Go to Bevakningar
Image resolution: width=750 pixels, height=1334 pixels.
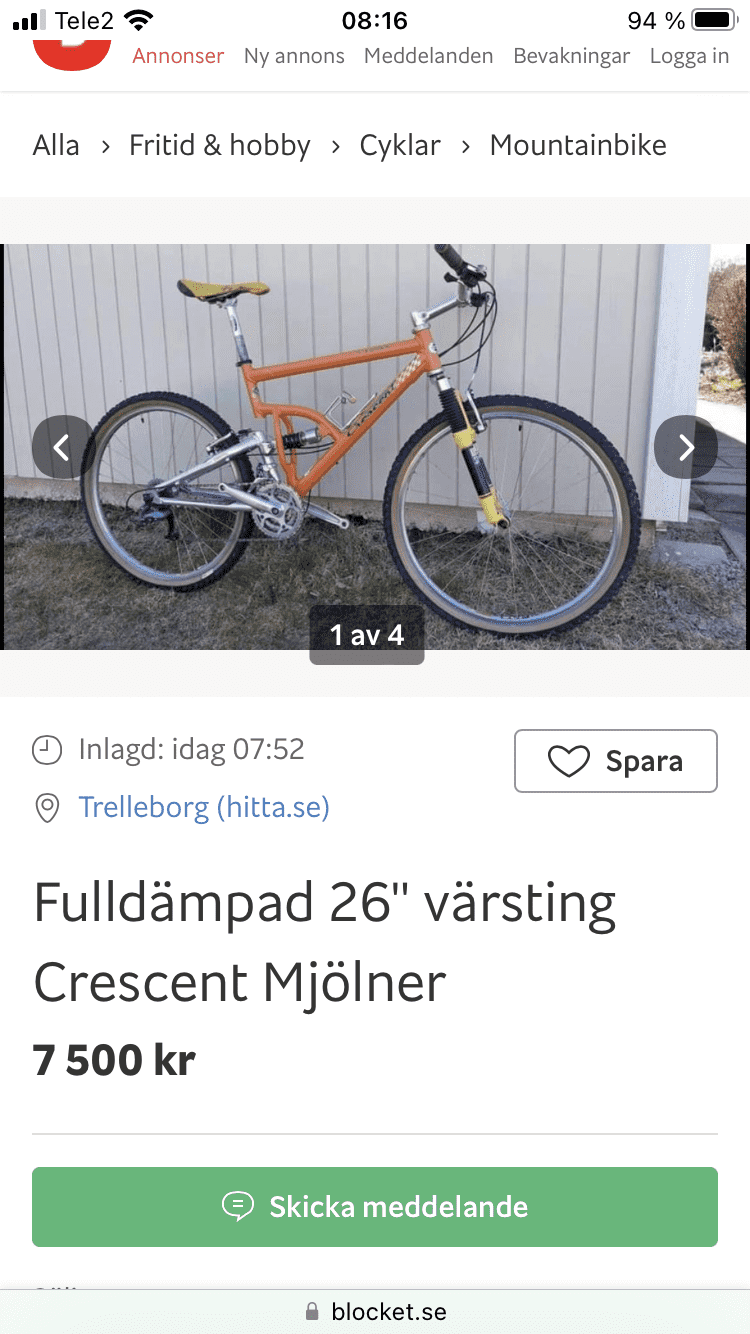pyautogui.click(x=571, y=56)
